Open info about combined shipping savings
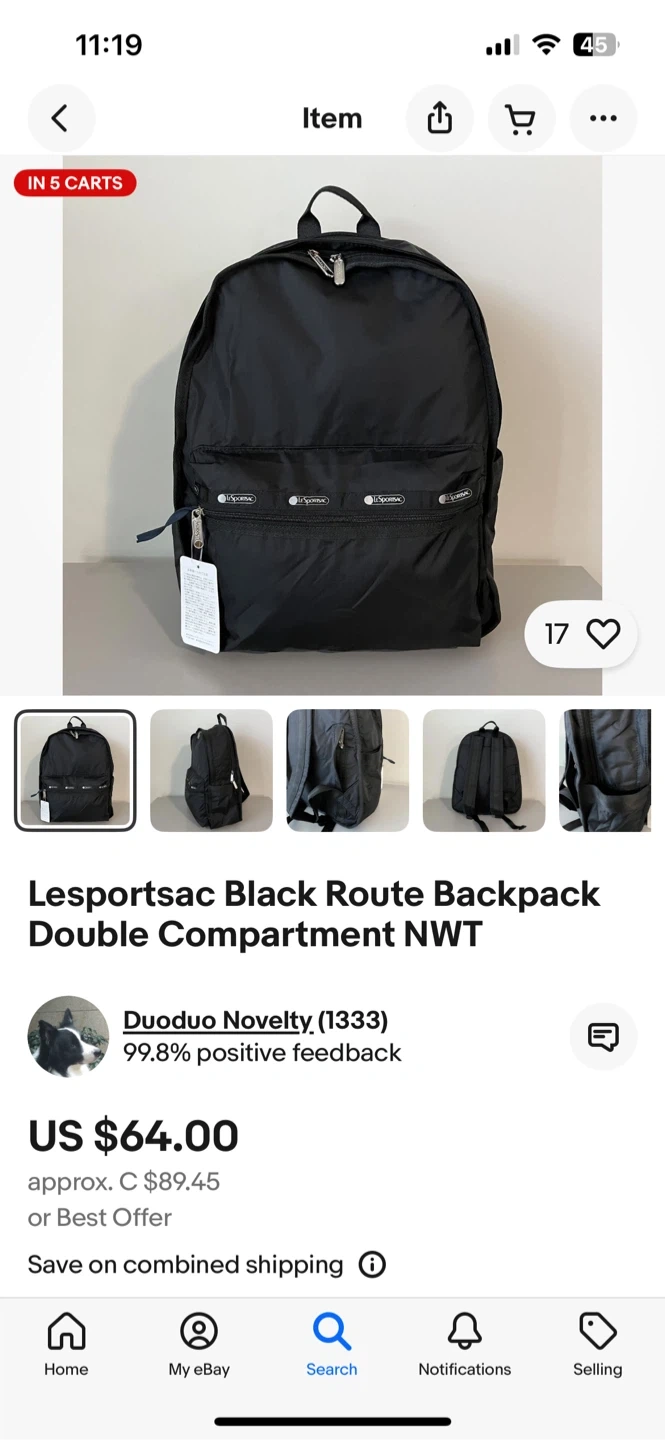This screenshot has width=665, height=1440. 372,1265
